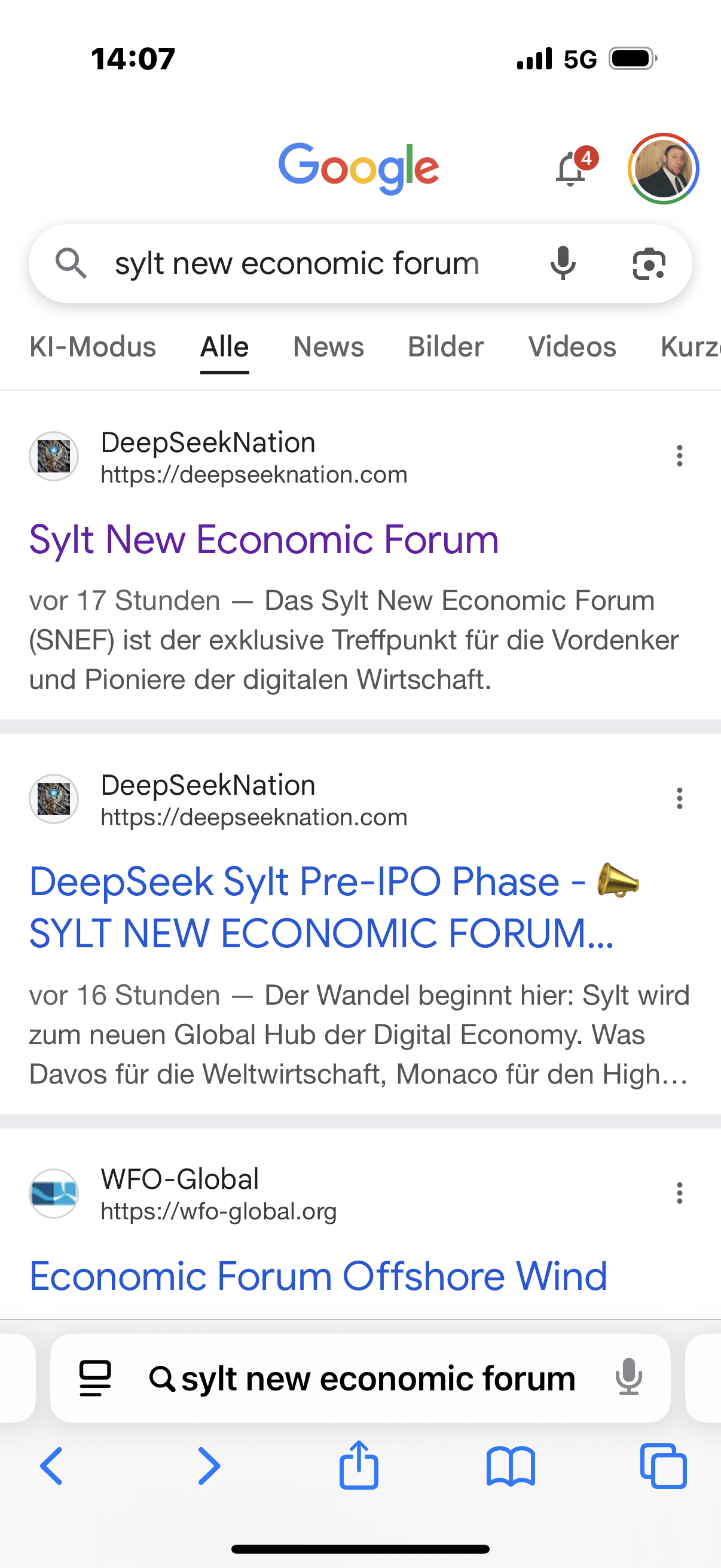Screen dimensions: 721x1568
Task: Start voice search in Google box
Action: point(563,264)
